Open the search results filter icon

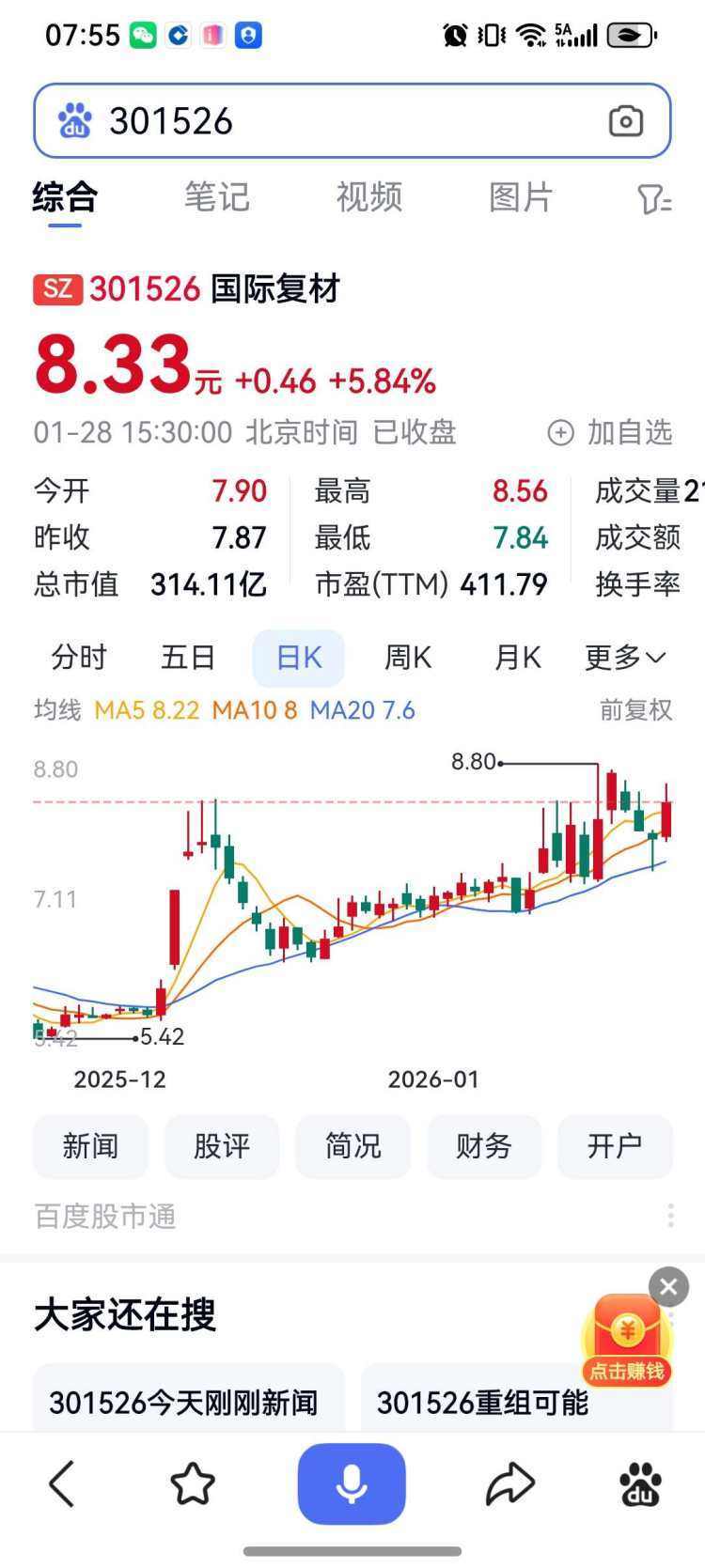point(655,199)
